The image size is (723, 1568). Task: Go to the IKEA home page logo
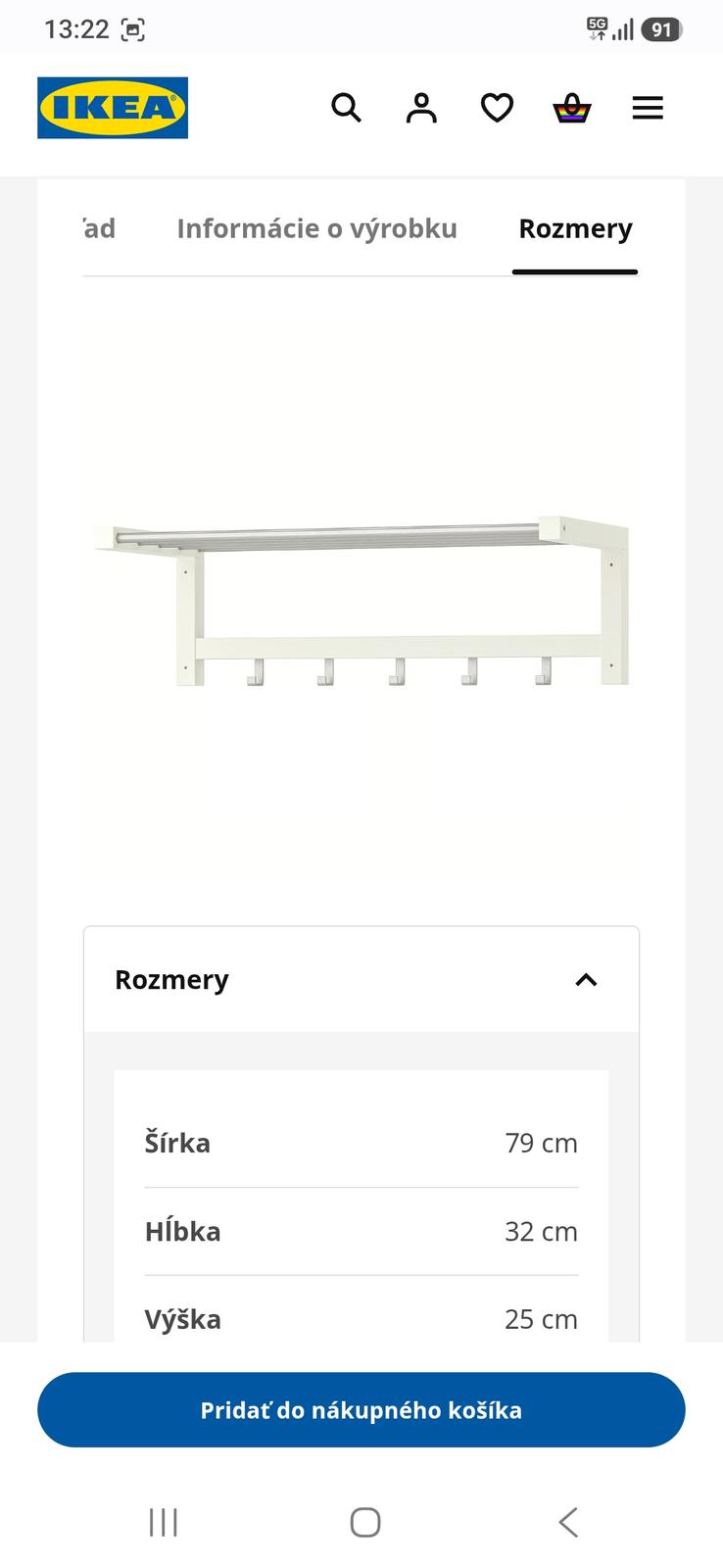pyautogui.click(x=113, y=108)
